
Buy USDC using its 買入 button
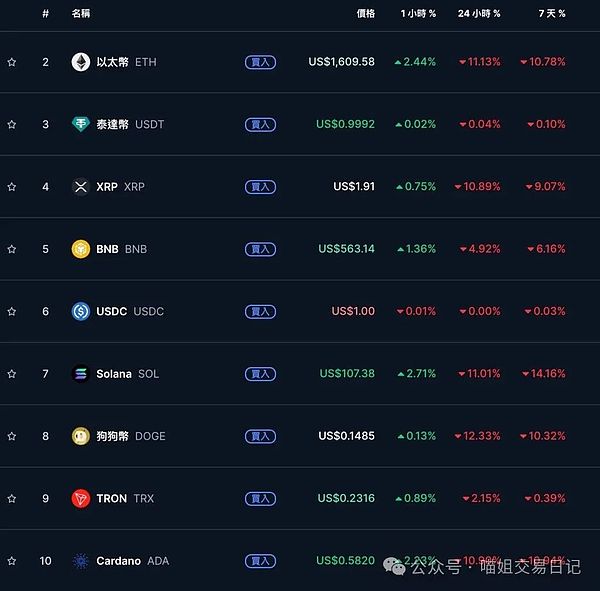(x=260, y=311)
